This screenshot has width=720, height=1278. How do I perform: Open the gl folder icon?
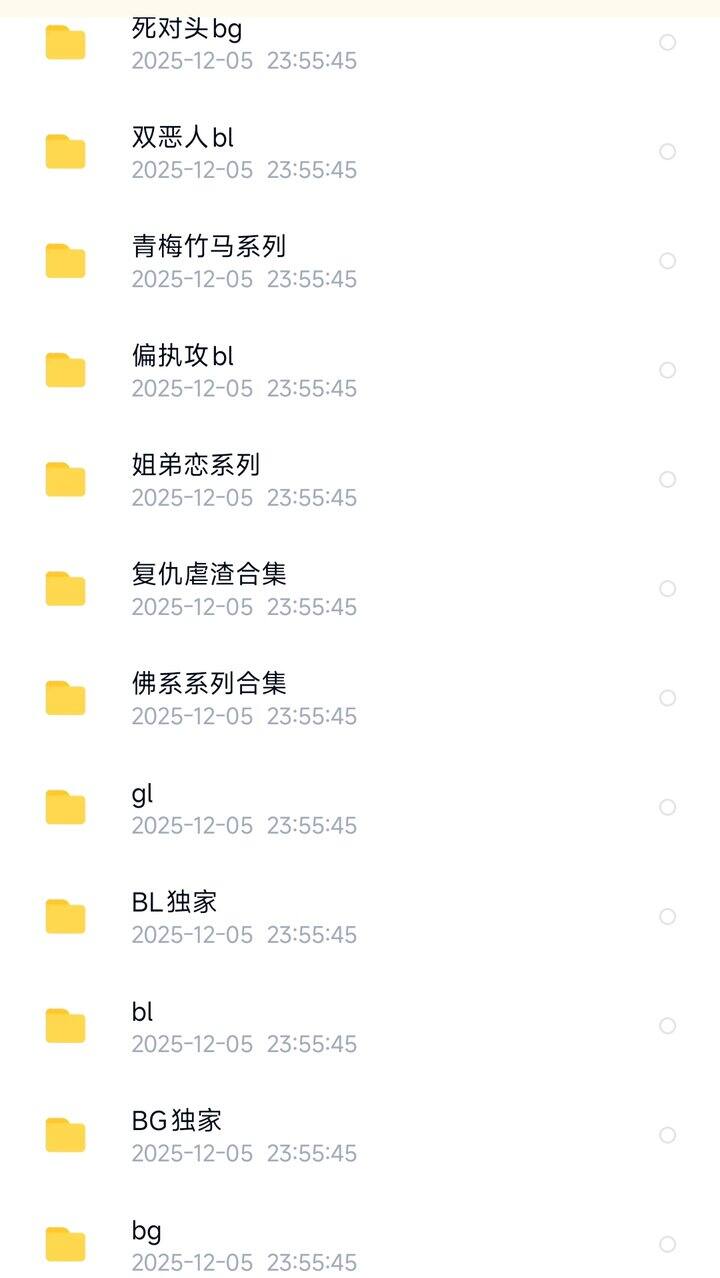(x=65, y=806)
